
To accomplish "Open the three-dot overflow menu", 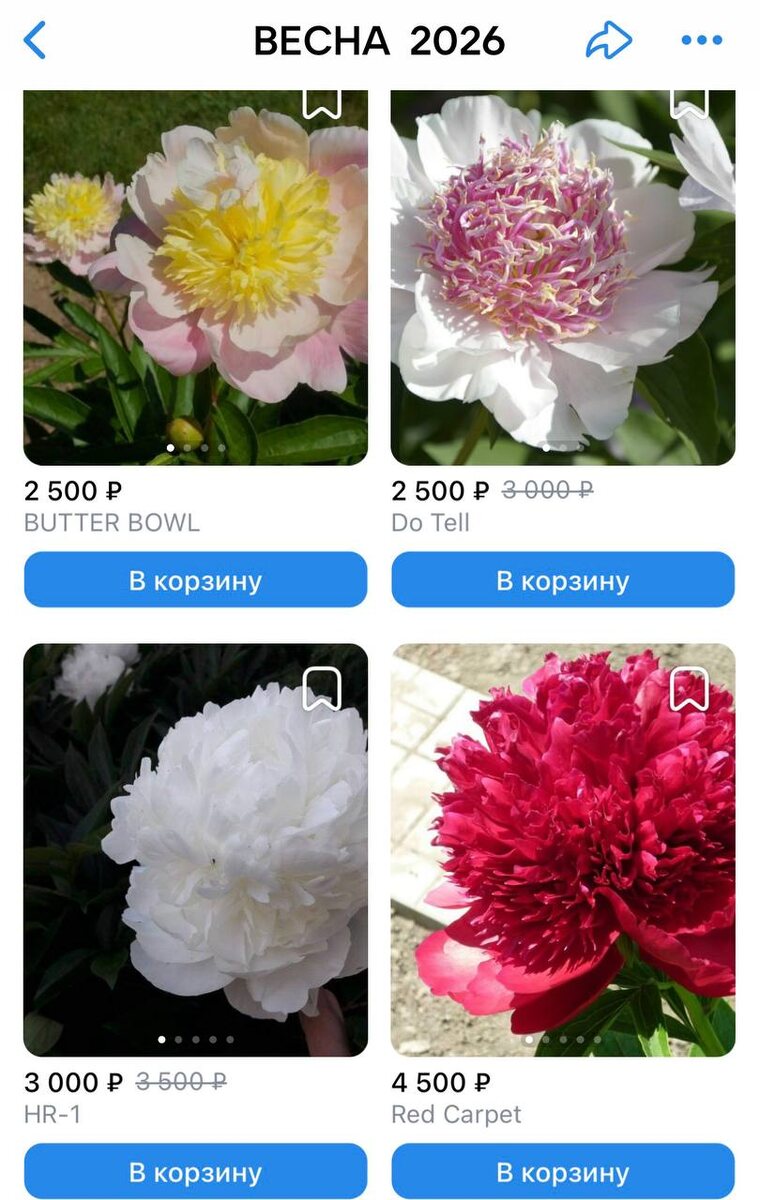I will pyautogui.click(x=701, y=41).
